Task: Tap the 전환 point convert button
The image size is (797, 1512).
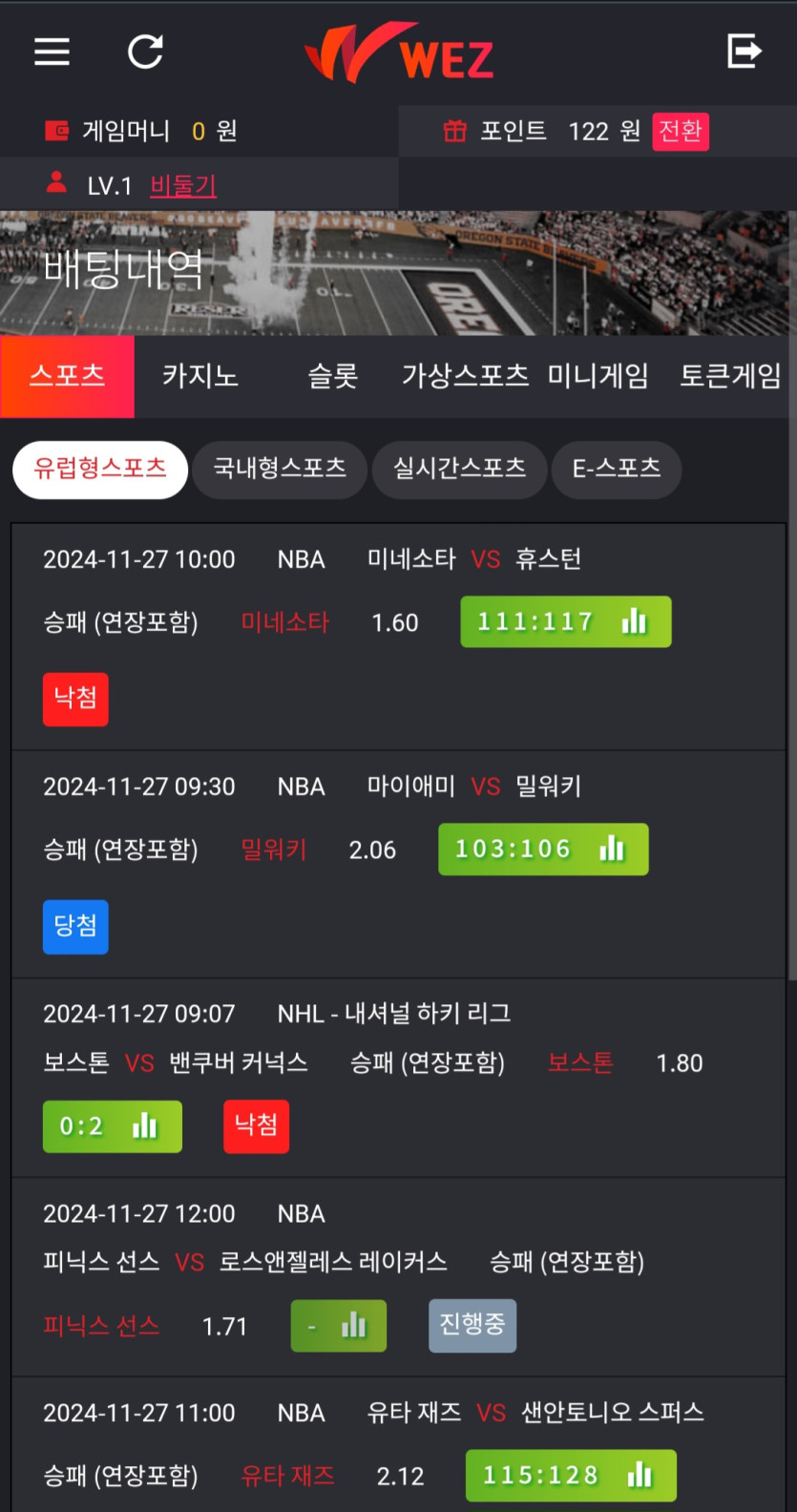Action: (681, 131)
